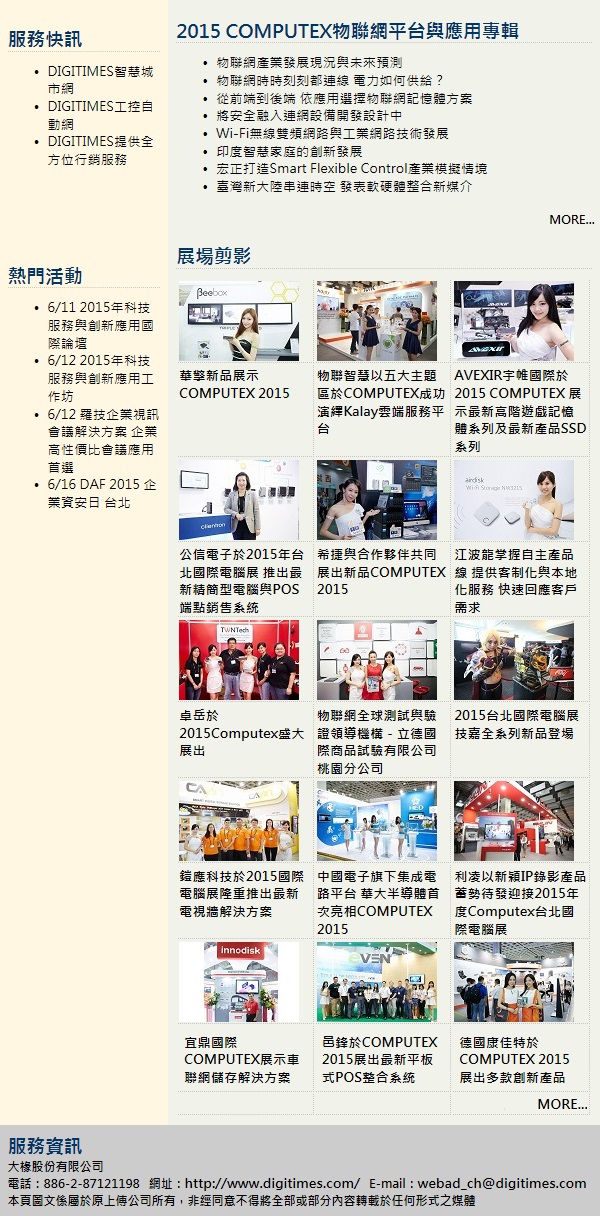Open the AVEXIR宇帷國際 showcase tile
The width and height of the screenshot is (600, 1216).
click(x=514, y=322)
